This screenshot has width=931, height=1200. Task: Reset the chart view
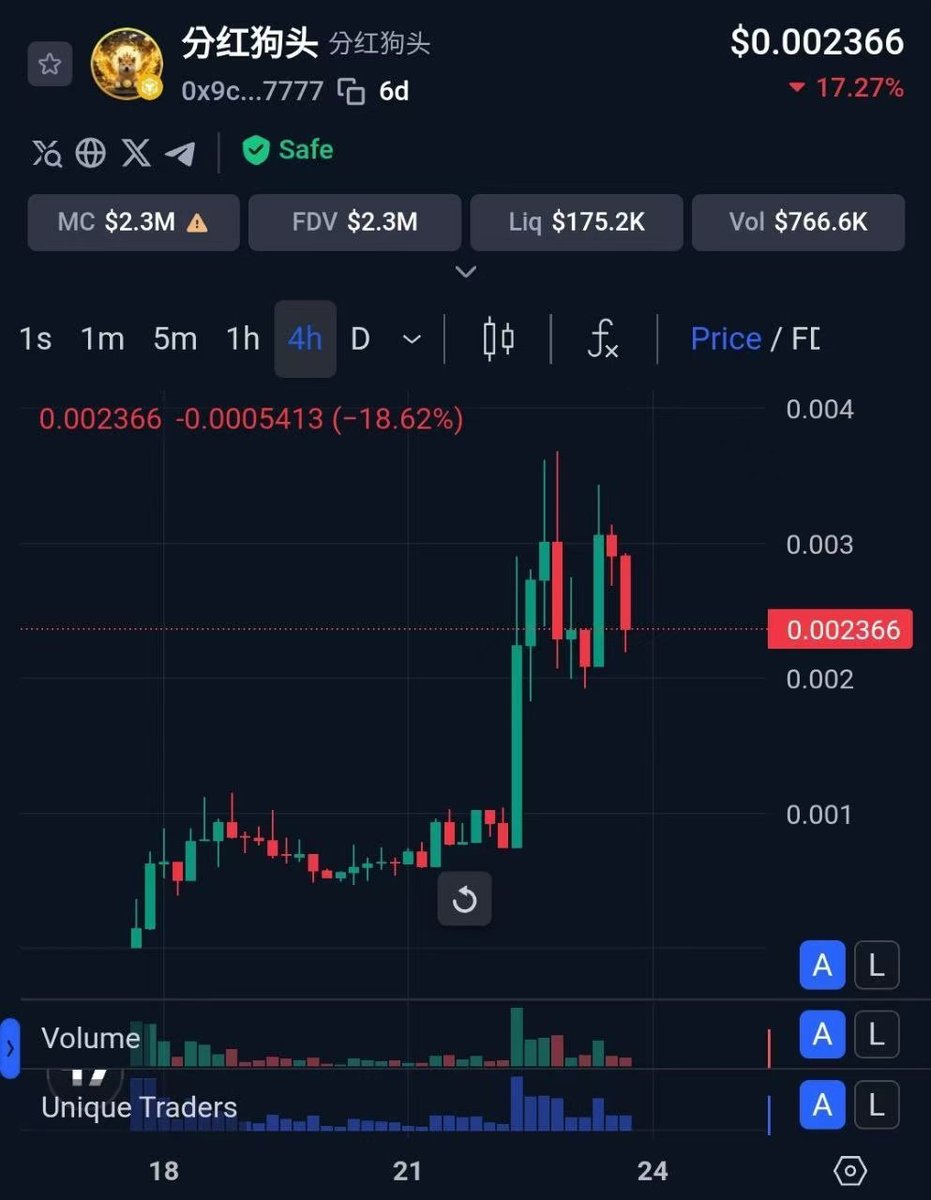click(465, 899)
